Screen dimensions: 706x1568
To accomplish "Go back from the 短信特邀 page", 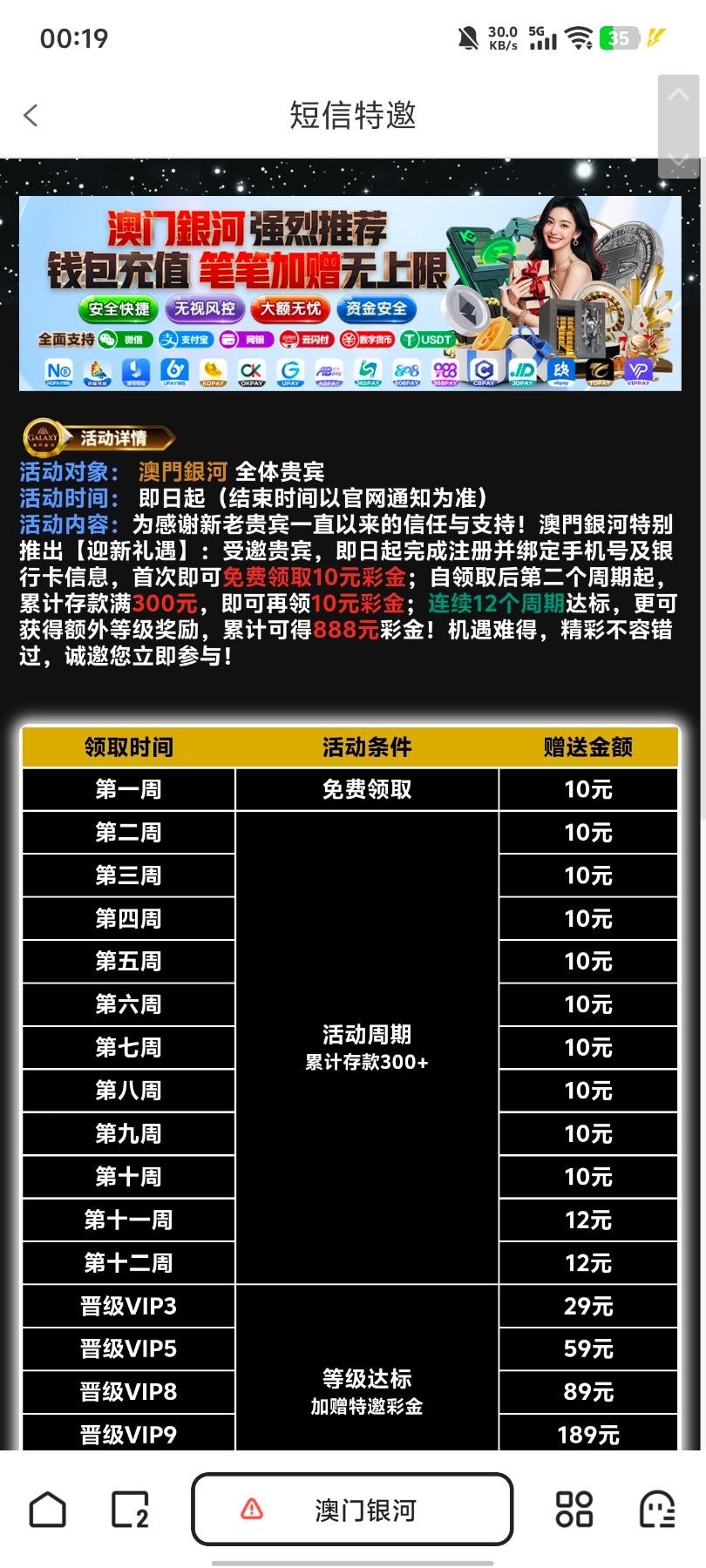I will [31, 115].
